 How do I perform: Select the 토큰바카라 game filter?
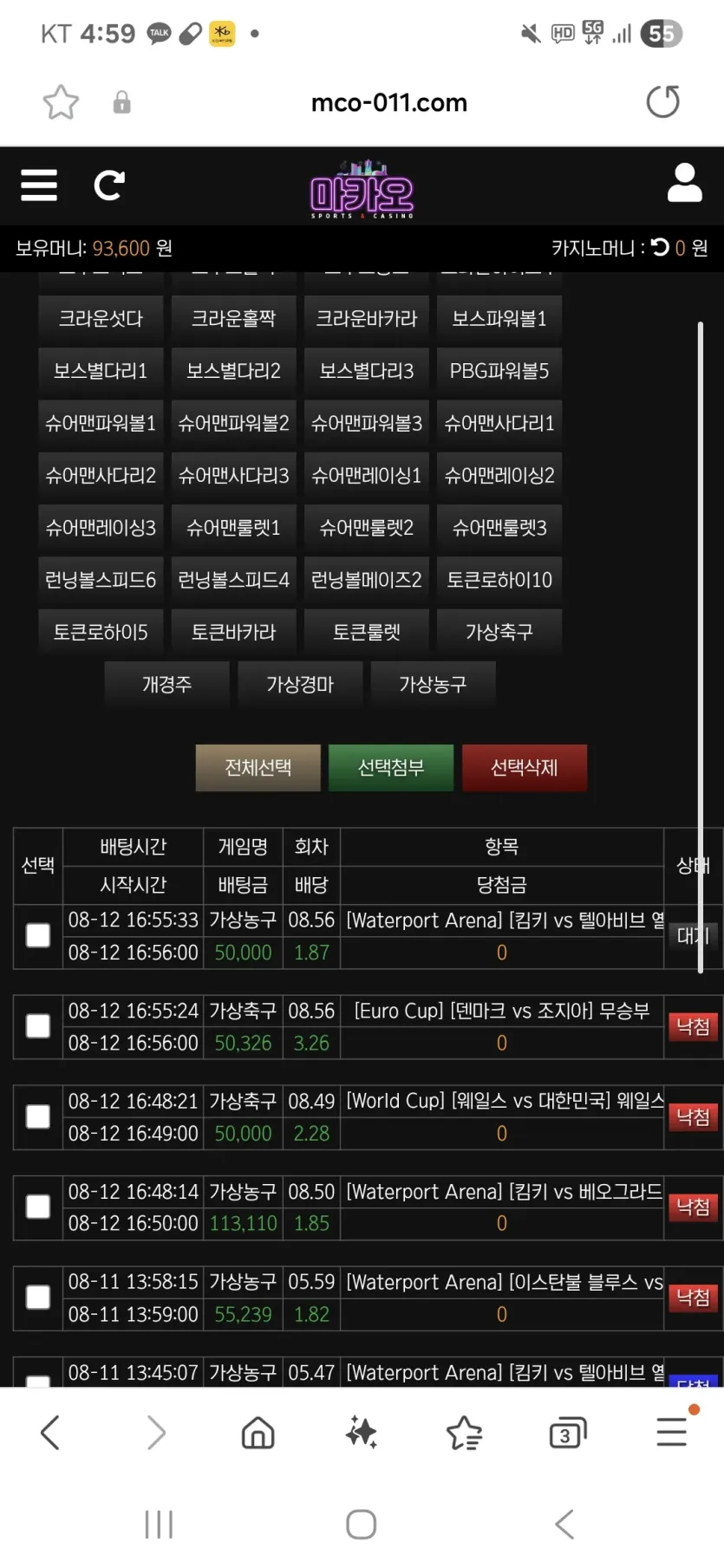[233, 632]
